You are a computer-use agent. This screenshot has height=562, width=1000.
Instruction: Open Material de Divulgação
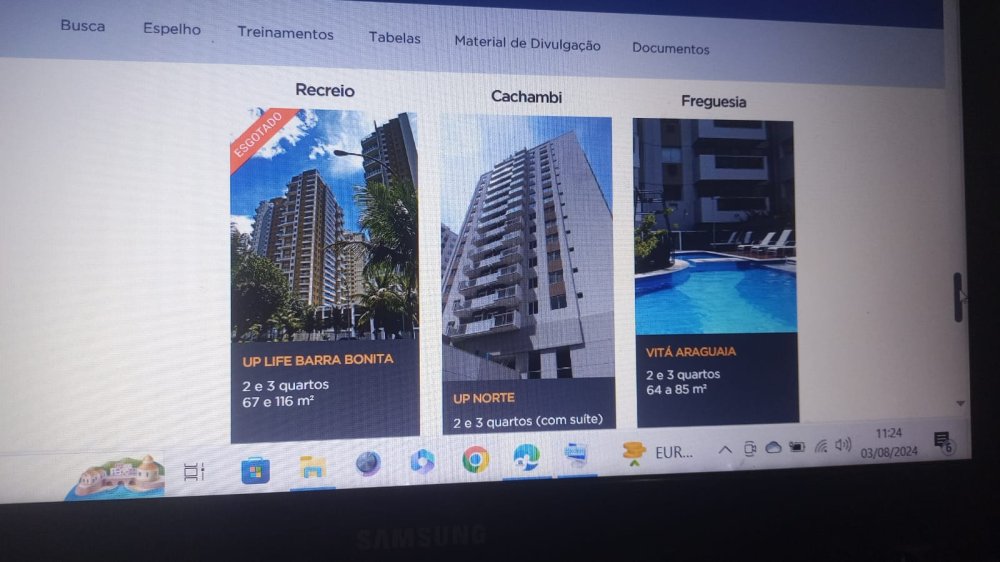pyautogui.click(x=527, y=43)
